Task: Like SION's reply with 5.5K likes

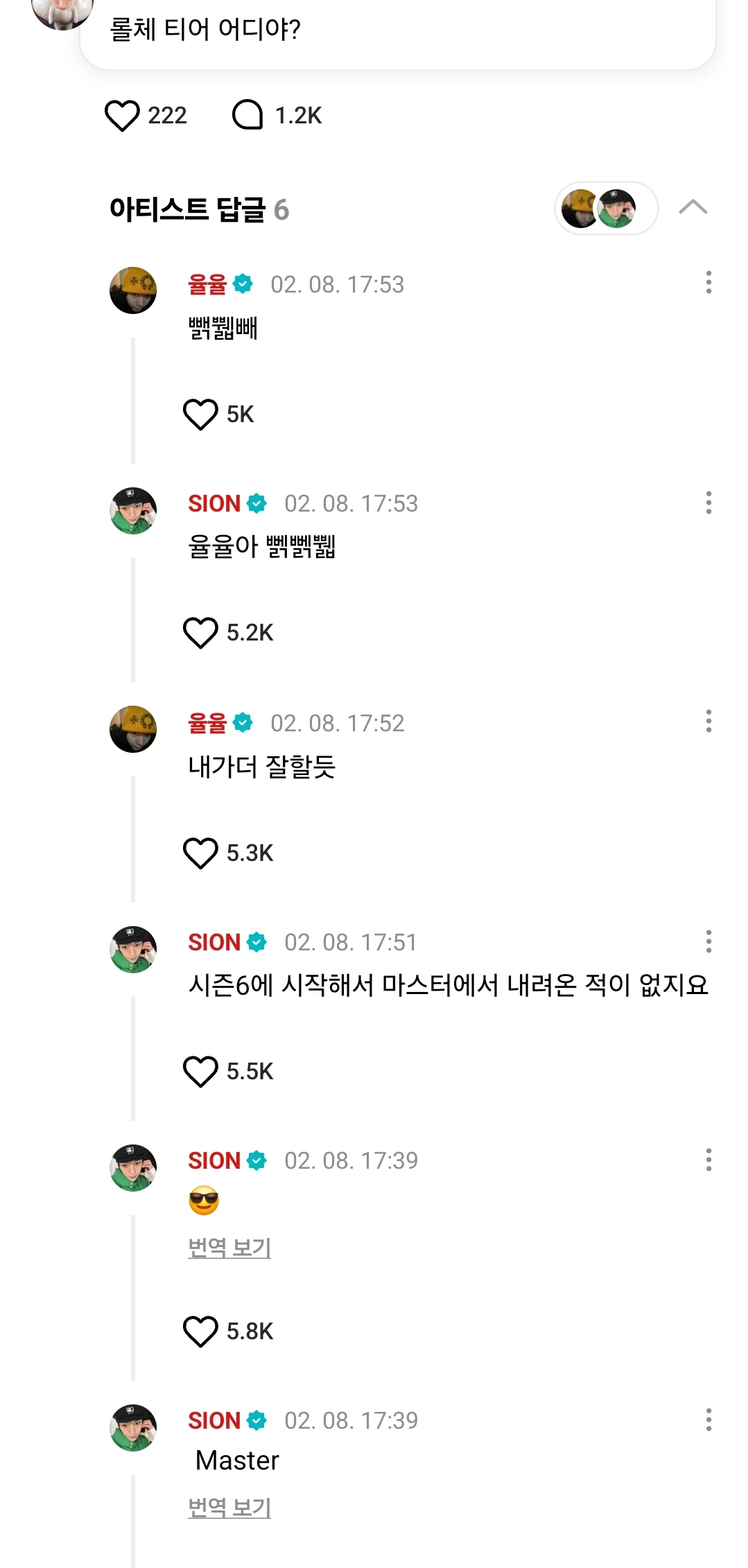Action: coord(200,1072)
